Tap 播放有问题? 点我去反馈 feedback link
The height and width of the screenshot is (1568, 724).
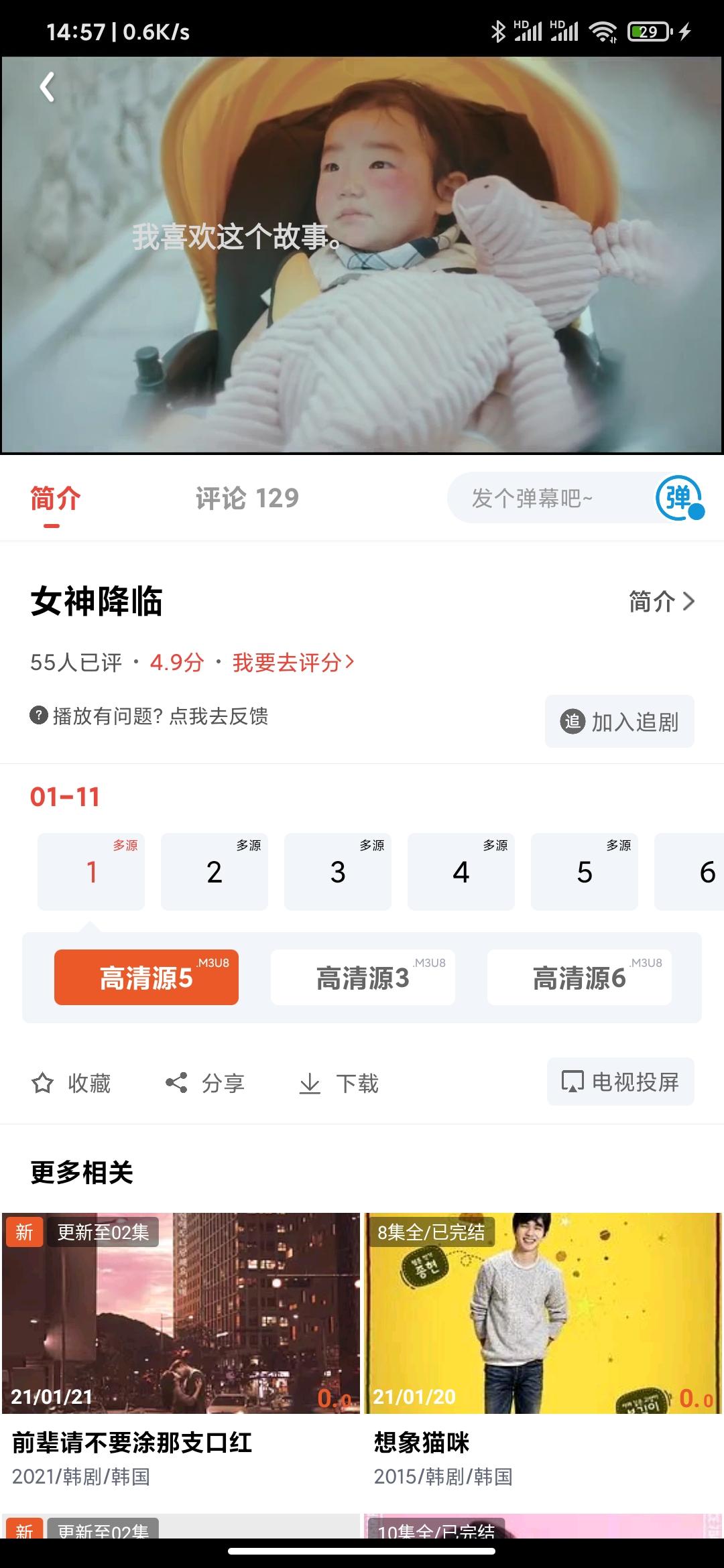click(x=149, y=716)
